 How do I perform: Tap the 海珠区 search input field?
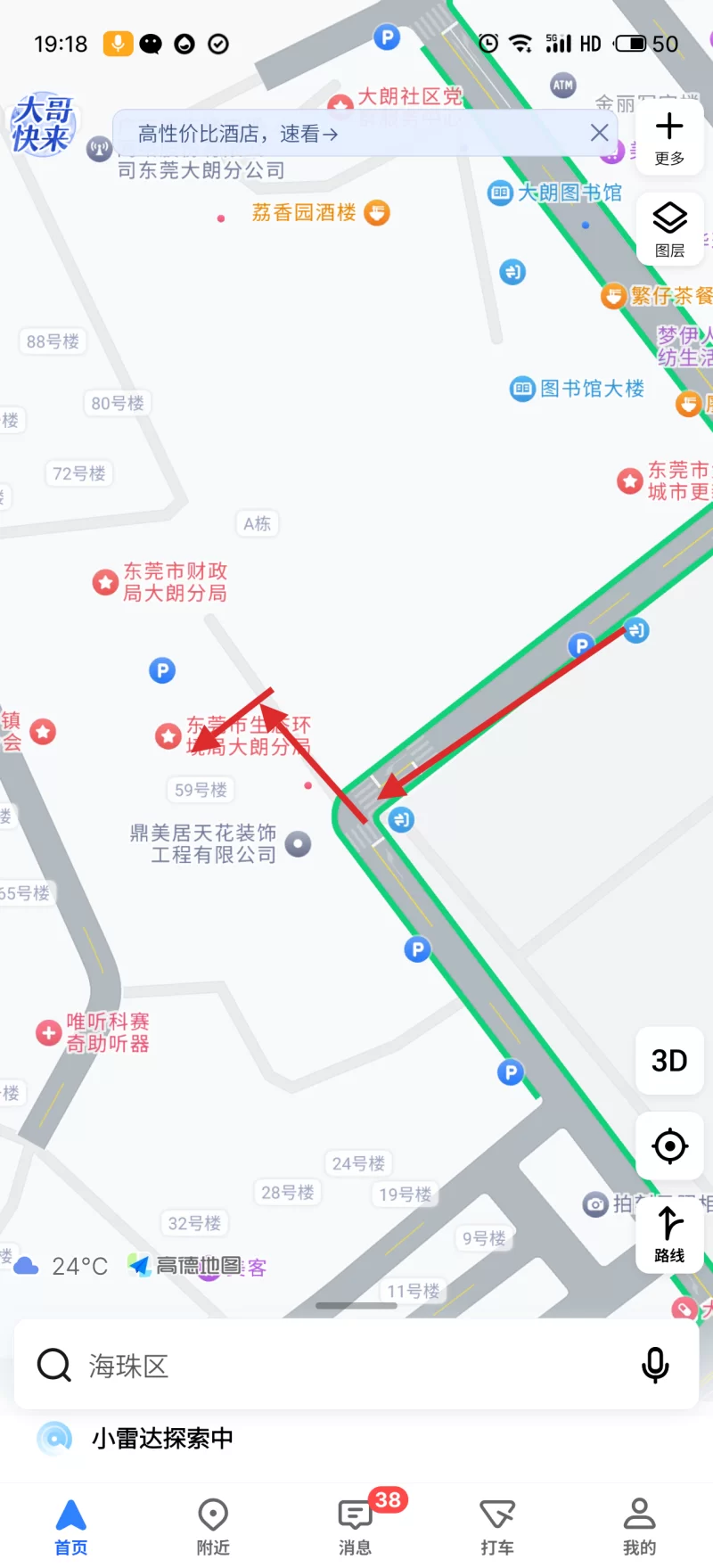point(267,1366)
